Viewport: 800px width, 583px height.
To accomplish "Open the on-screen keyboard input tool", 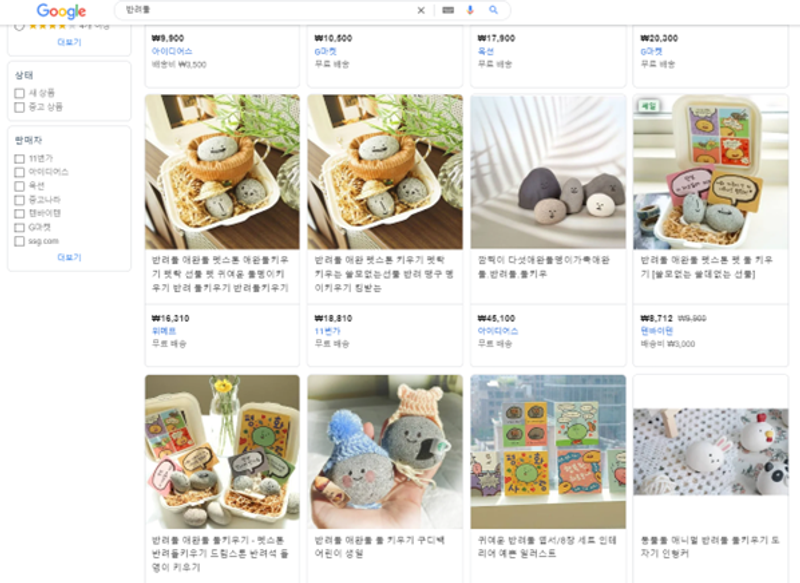I will (447, 10).
